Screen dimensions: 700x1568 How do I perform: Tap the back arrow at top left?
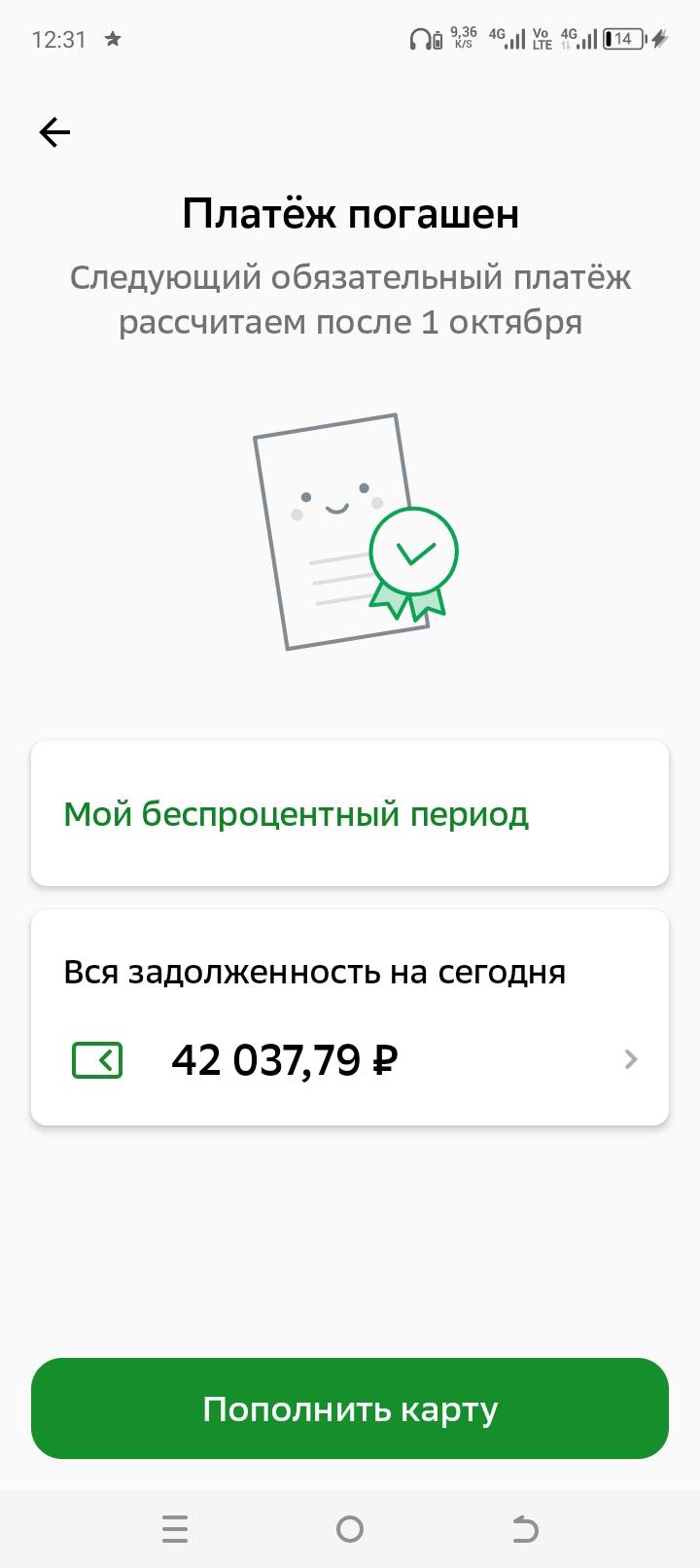[x=53, y=131]
